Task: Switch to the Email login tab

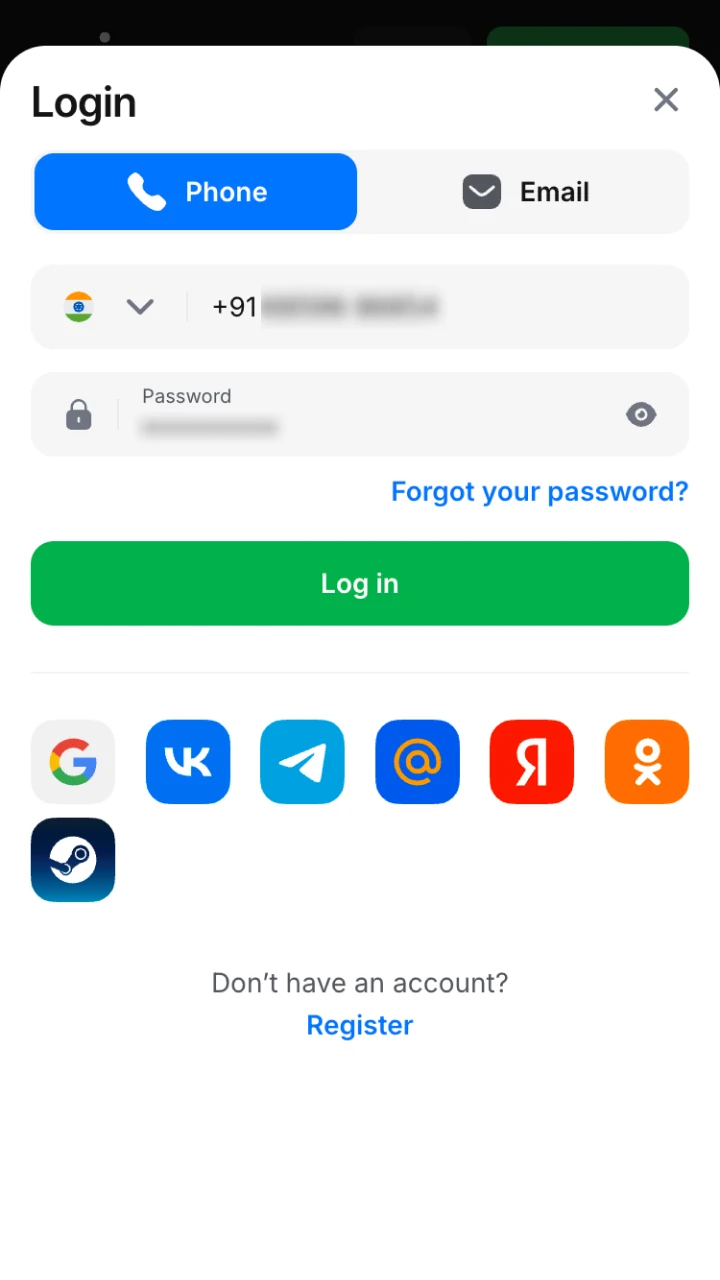Action: point(525,192)
